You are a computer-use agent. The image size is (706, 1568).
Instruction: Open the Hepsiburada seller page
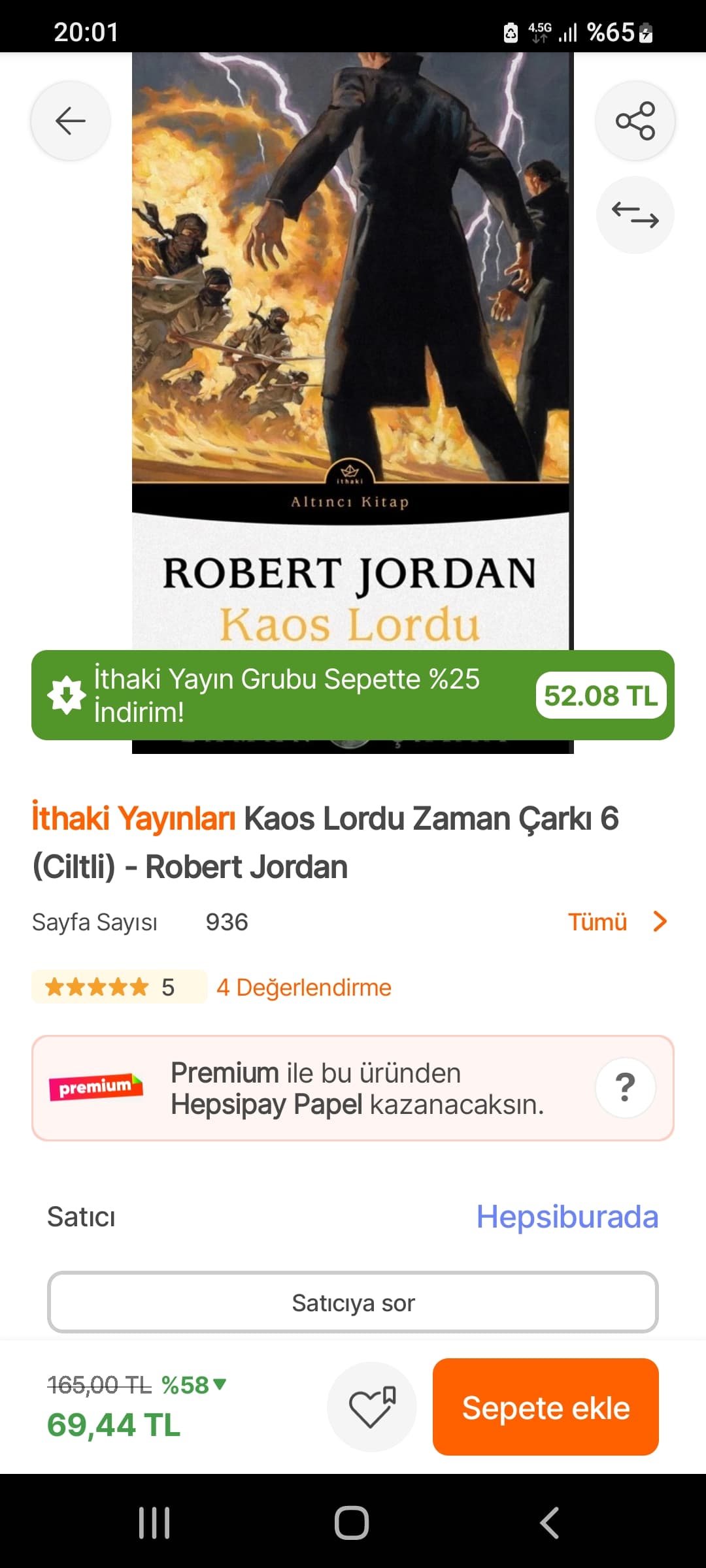point(567,1217)
